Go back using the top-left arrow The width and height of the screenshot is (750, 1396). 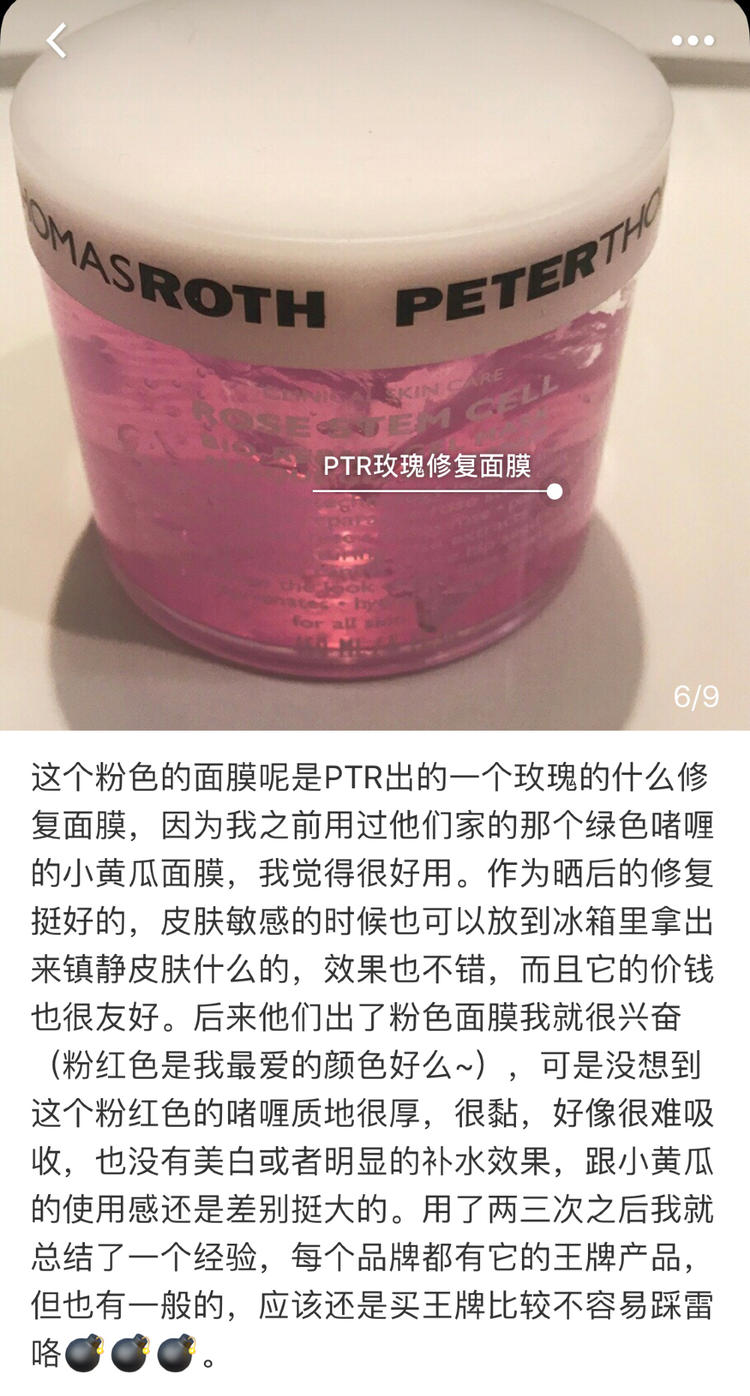tap(57, 41)
